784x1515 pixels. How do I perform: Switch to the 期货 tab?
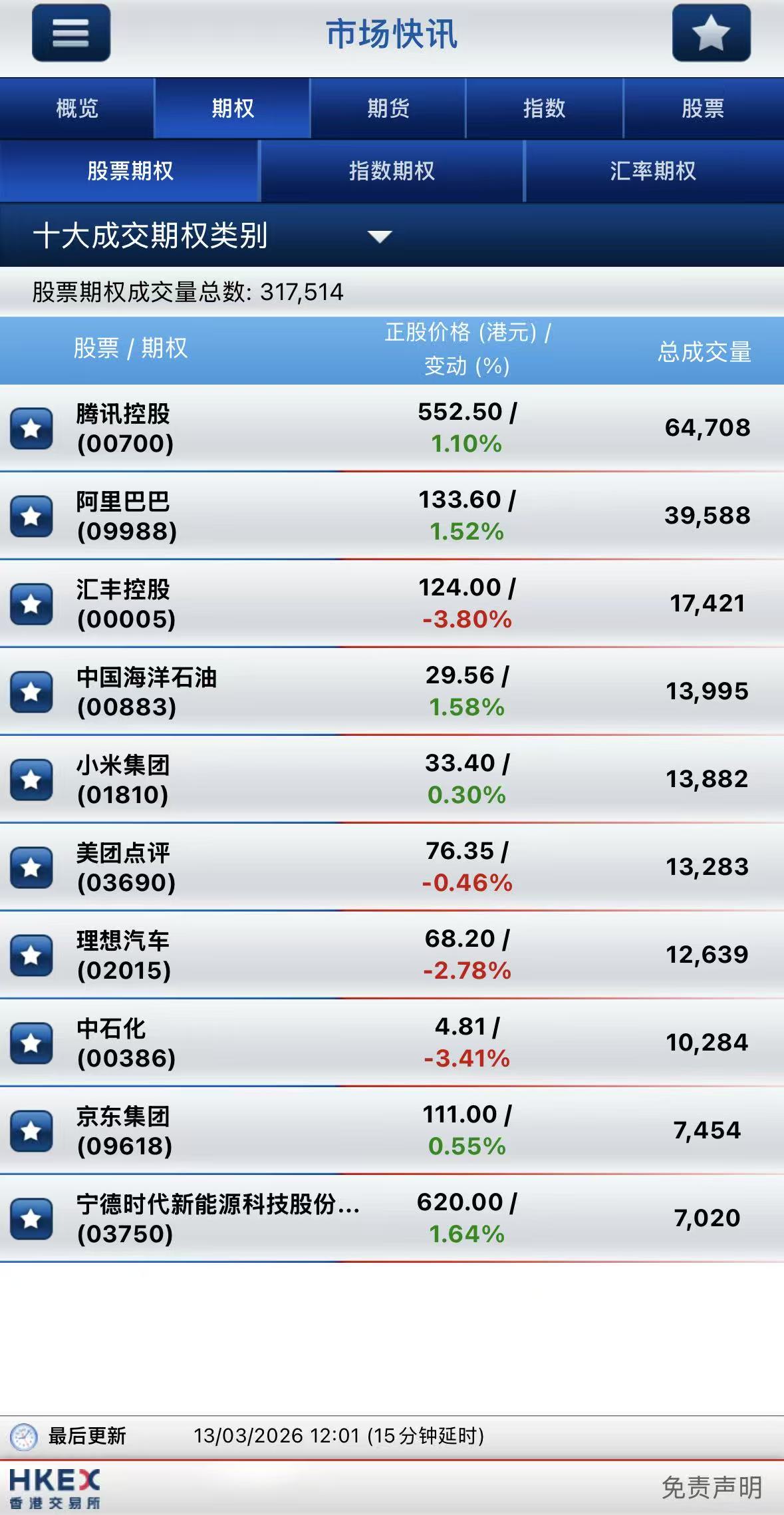click(388, 108)
